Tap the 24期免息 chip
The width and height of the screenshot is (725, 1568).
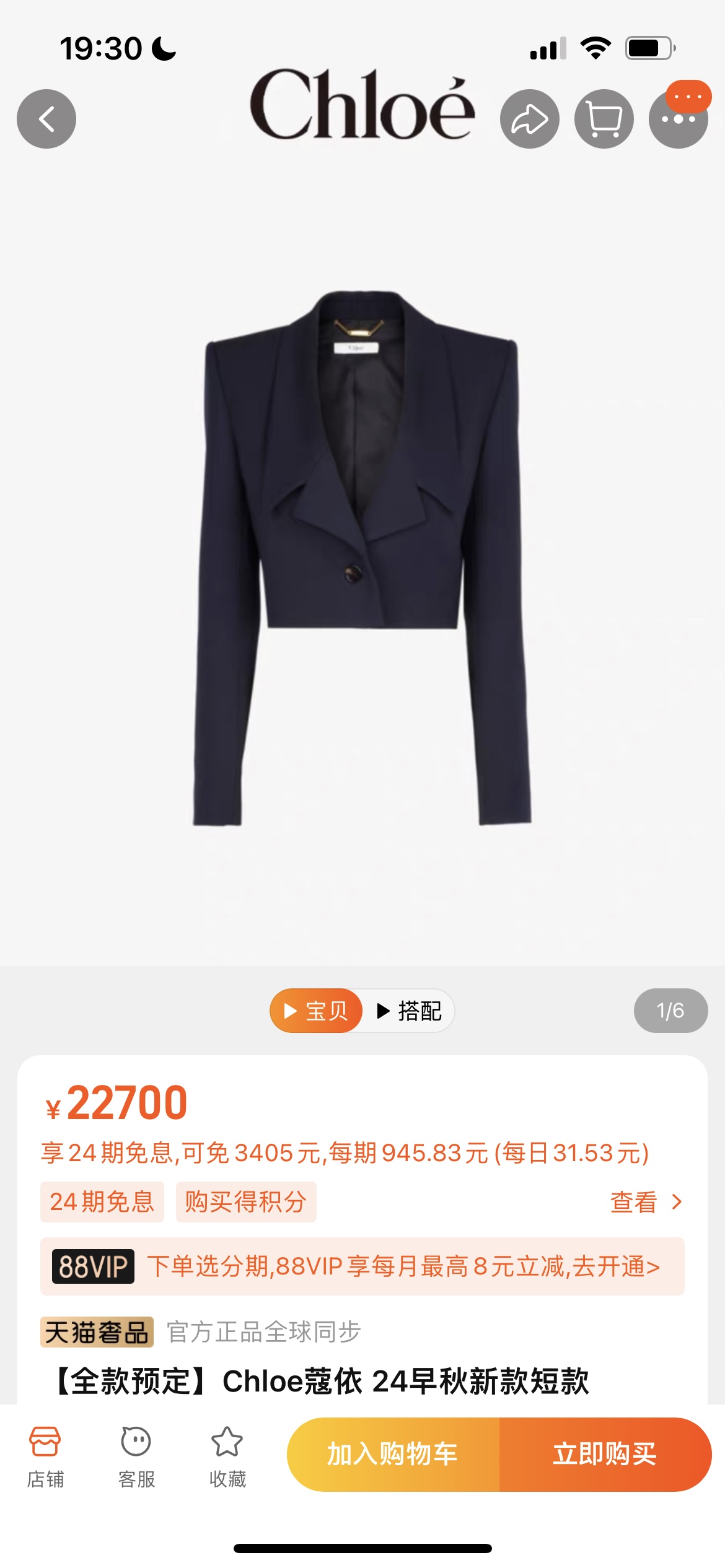pyautogui.click(x=102, y=1202)
